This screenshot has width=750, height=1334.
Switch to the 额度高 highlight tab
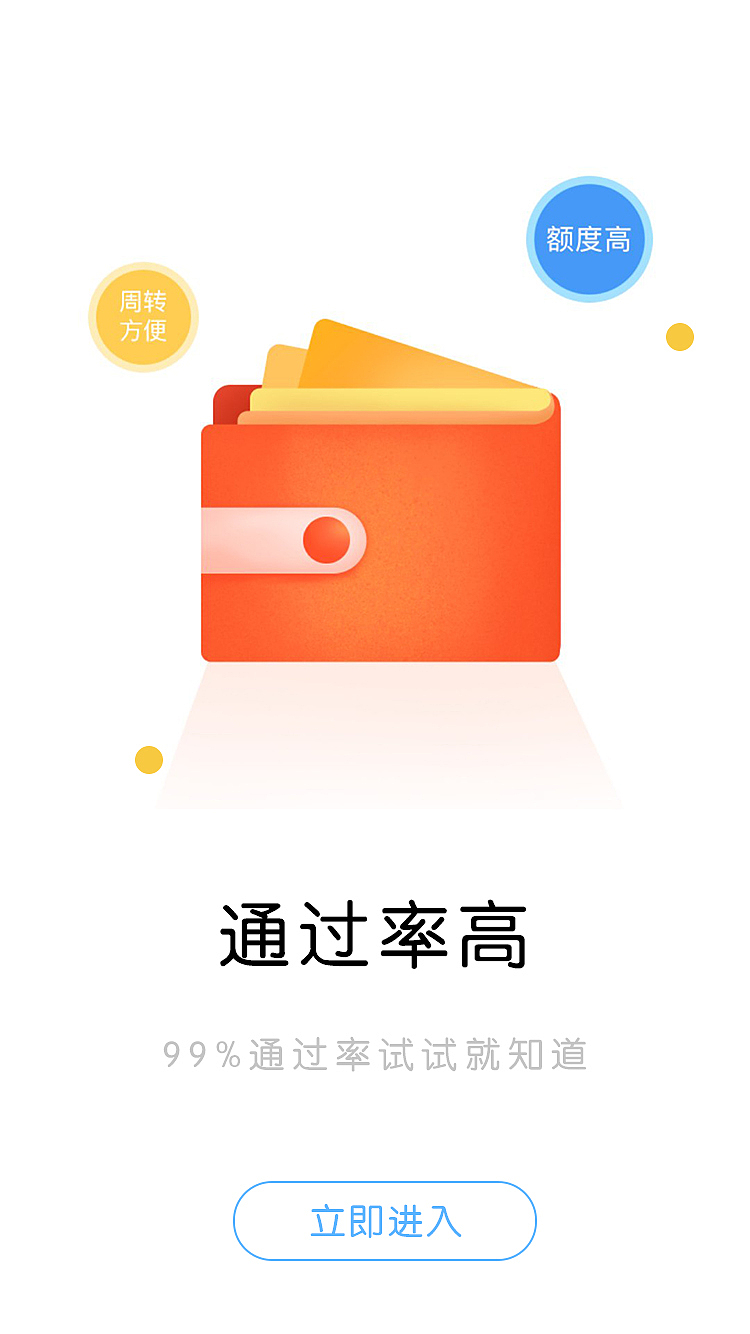coord(589,239)
